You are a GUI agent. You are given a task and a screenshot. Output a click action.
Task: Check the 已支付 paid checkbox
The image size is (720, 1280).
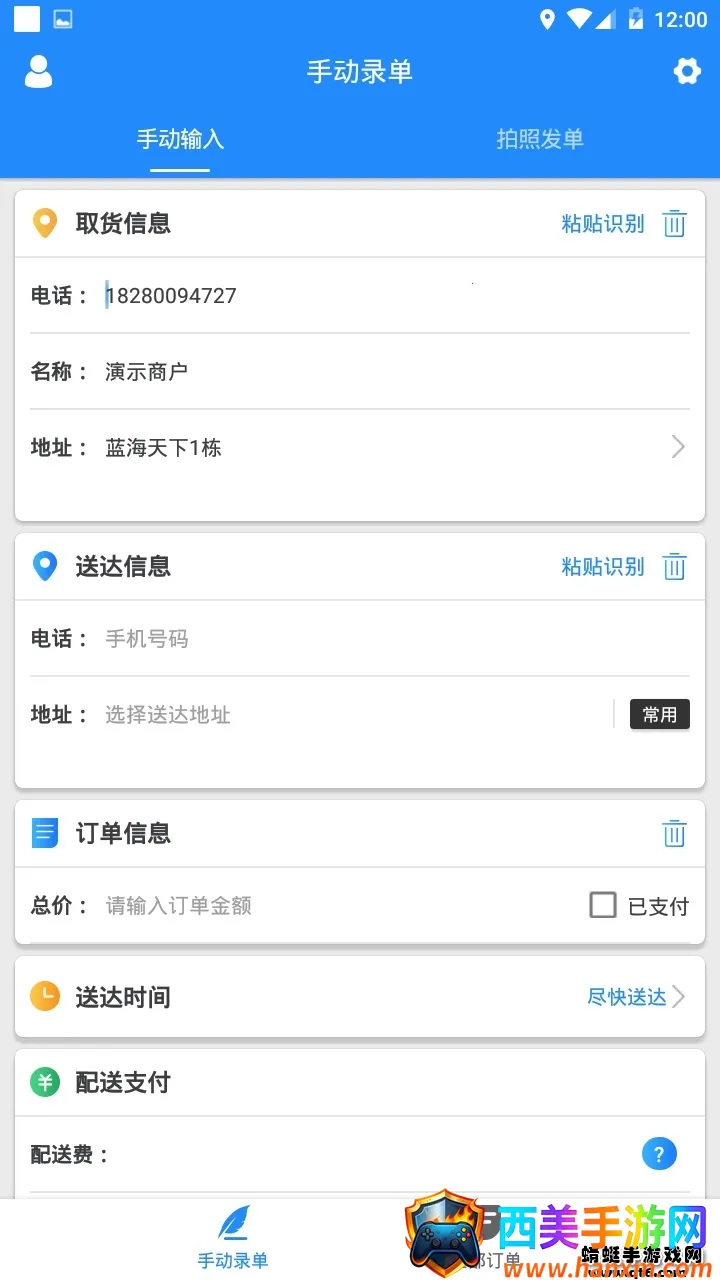pos(603,905)
